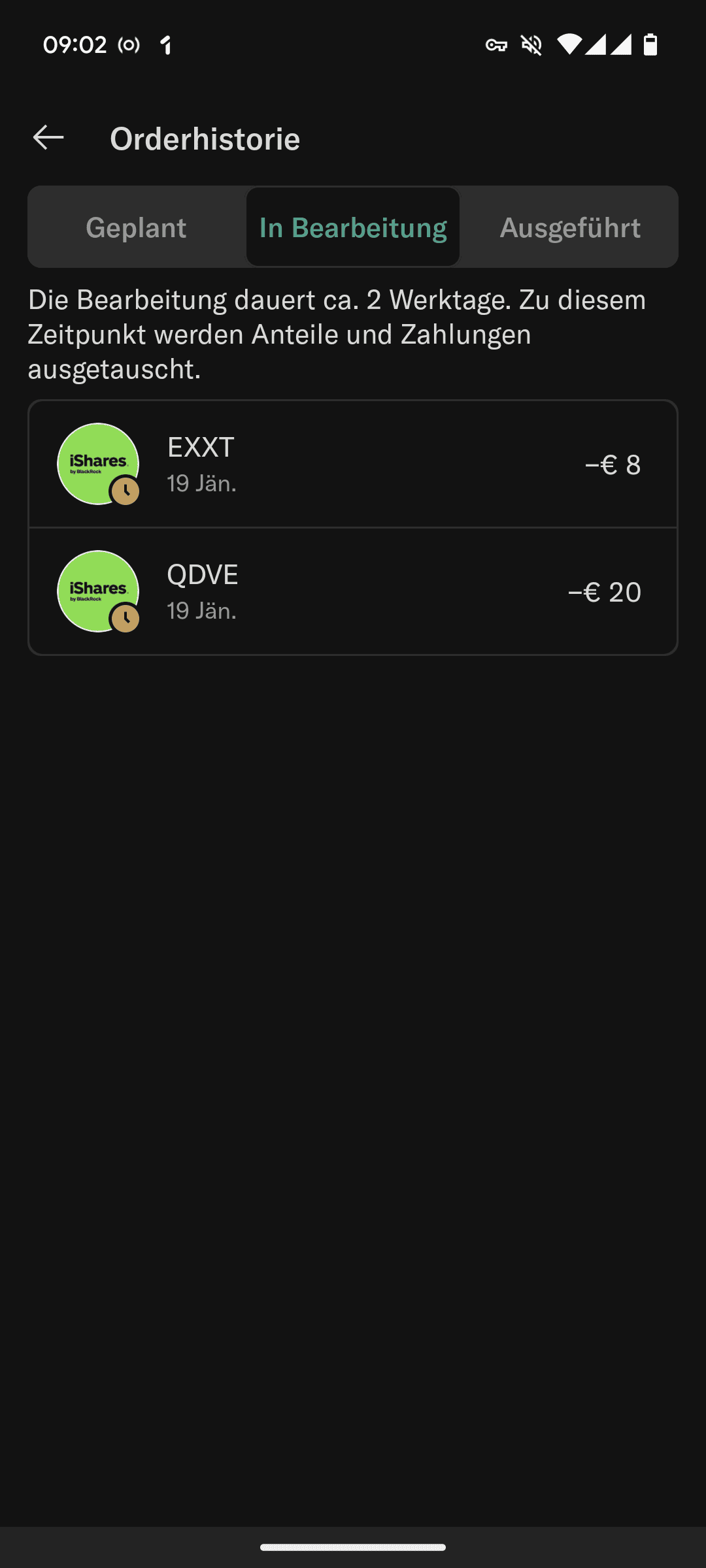The height and width of the screenshot is (1568, 706).
Task: Go back from Orderhistorie
Action: tap(48, 138)
